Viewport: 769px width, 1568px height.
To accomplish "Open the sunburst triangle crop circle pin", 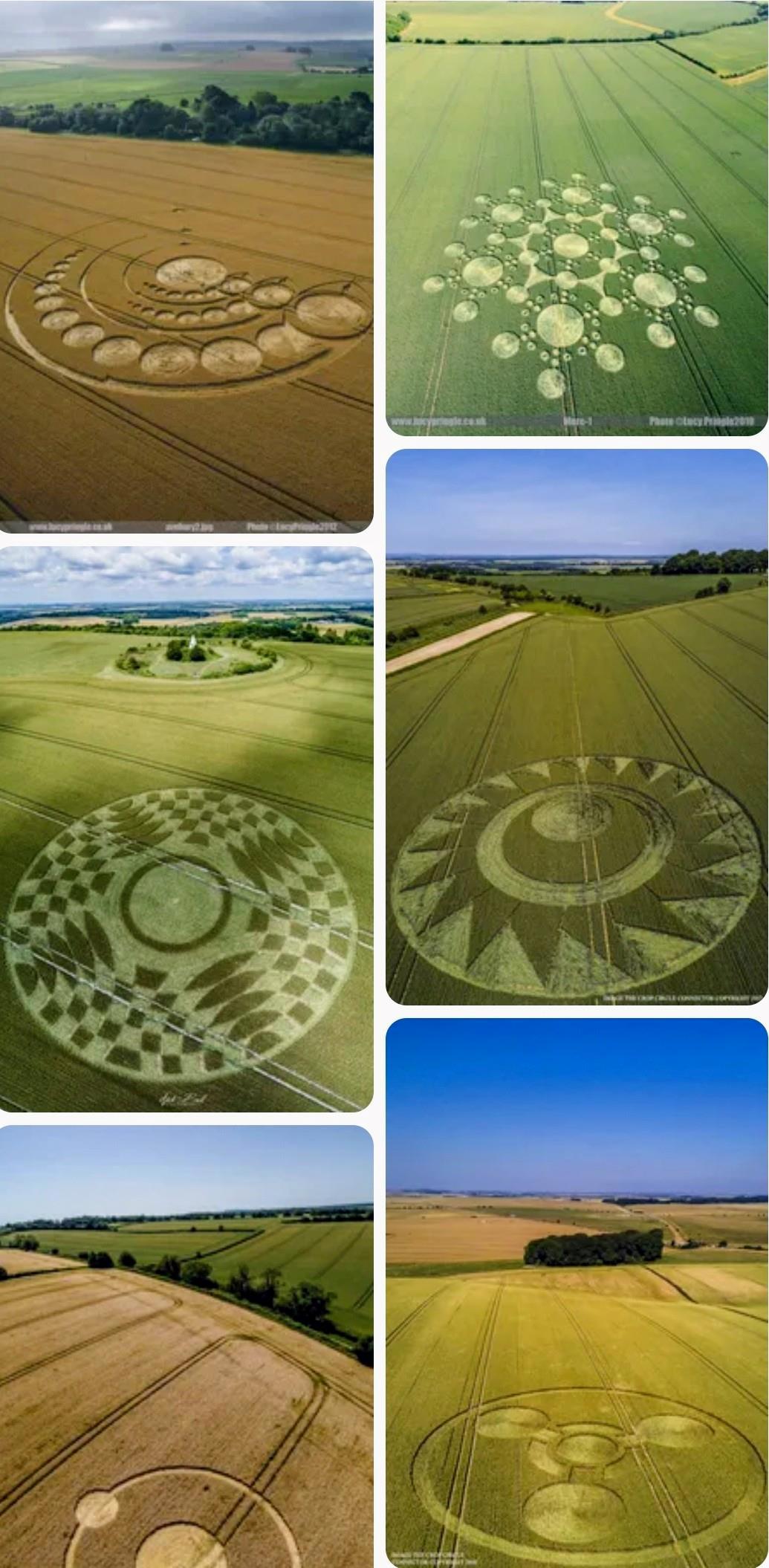I will pos(577,726).
